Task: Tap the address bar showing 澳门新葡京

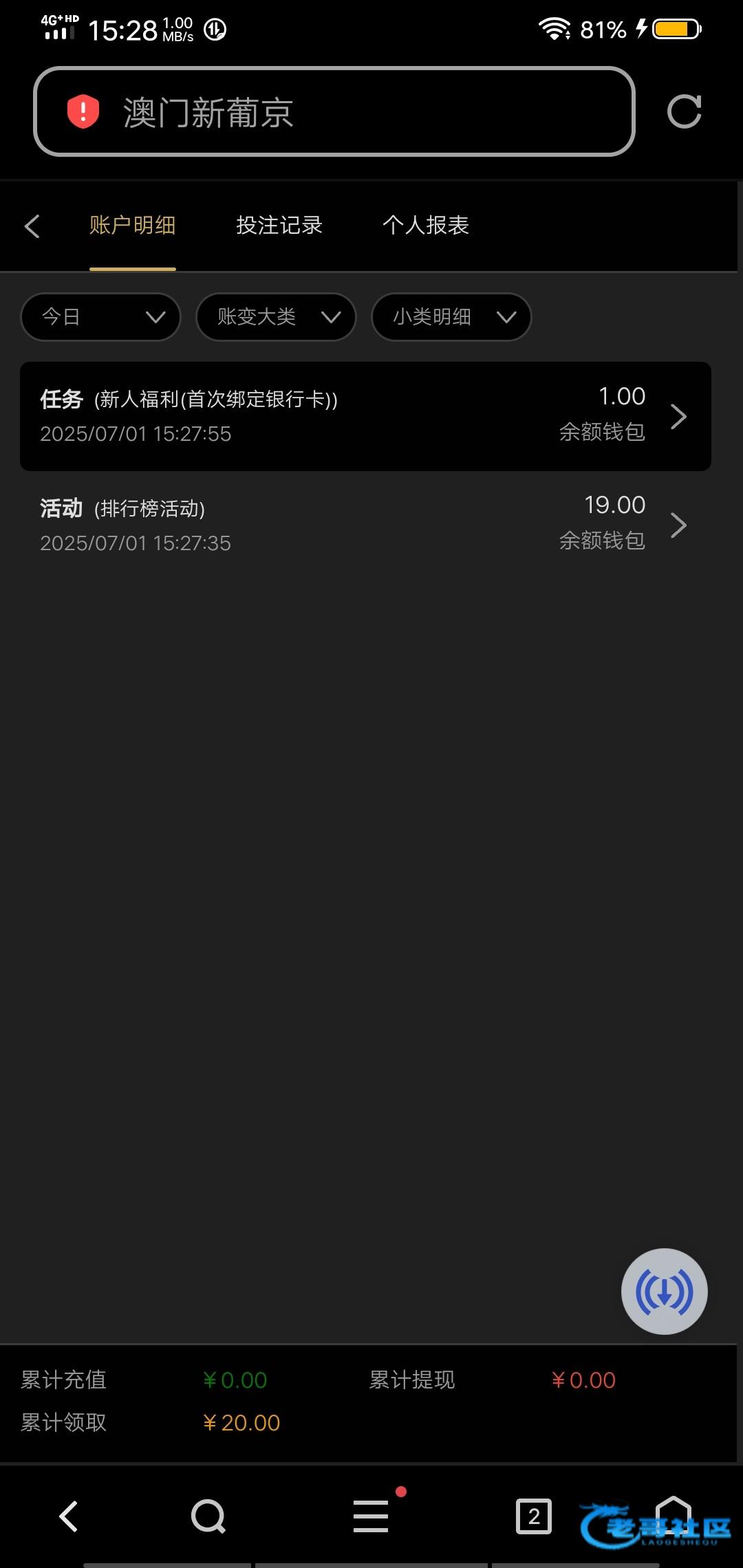Action: (x=334, y=111)
